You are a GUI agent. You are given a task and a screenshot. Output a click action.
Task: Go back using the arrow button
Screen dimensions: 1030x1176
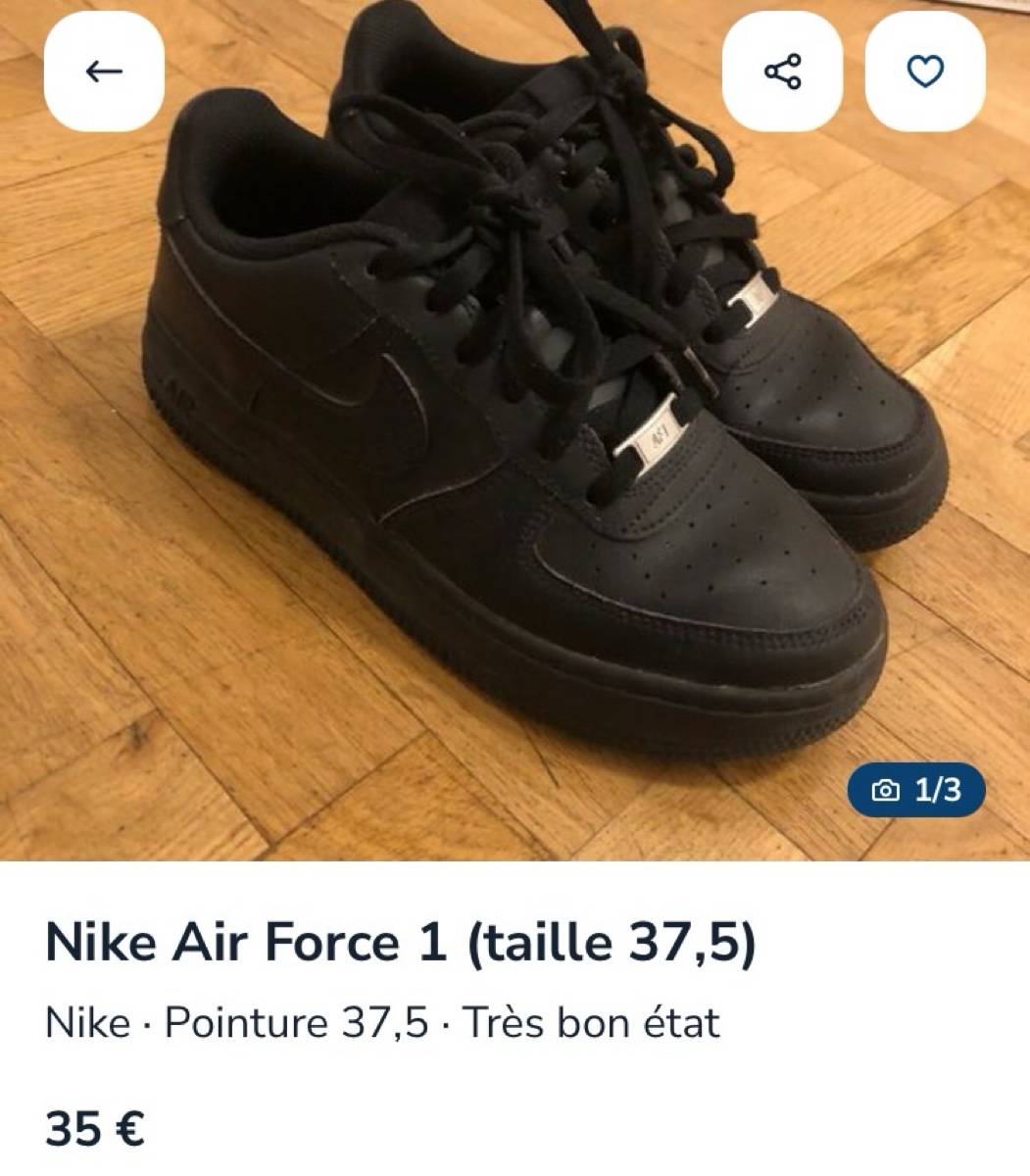[x=104, y=72]
